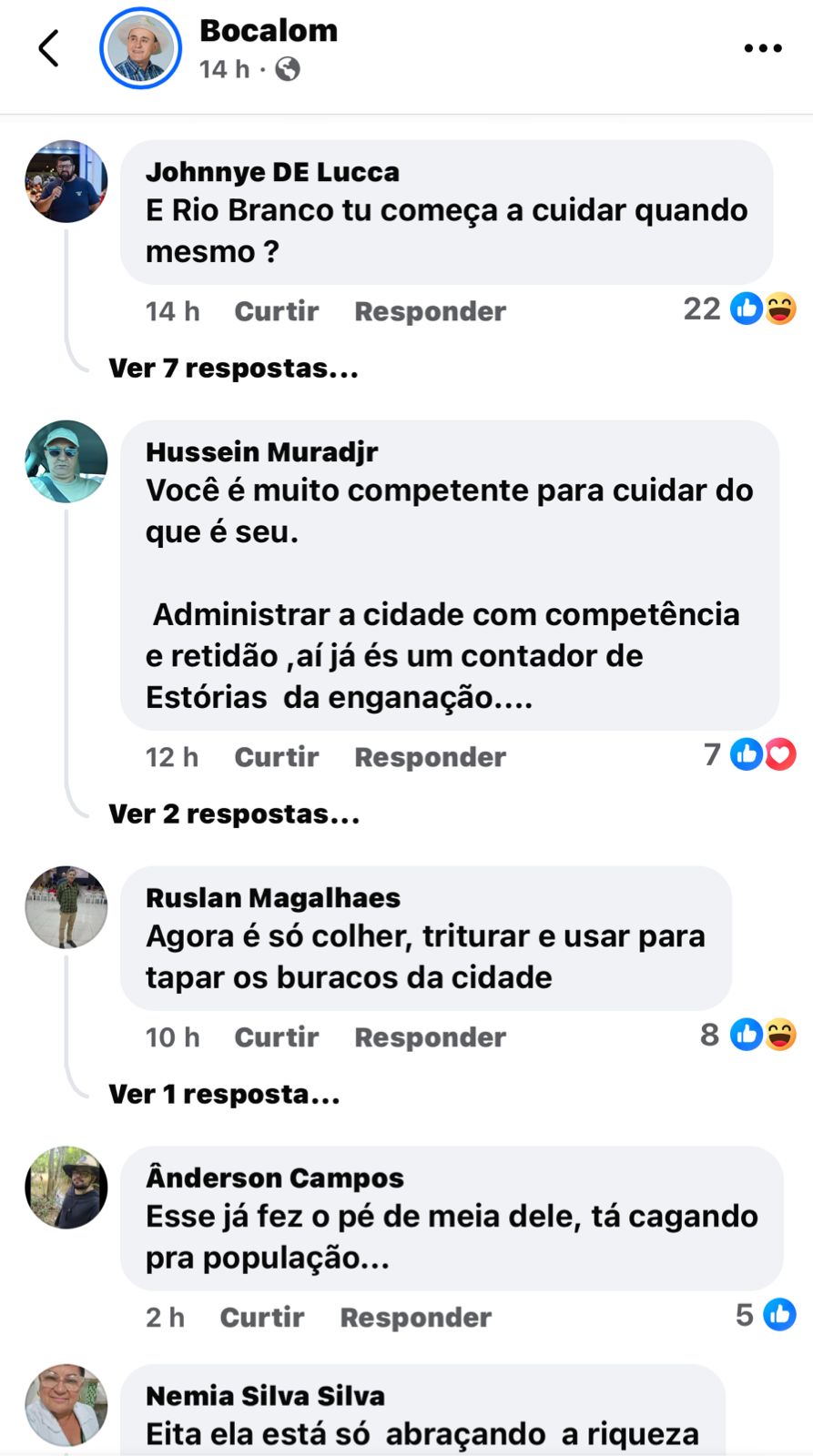Viewport: 813px width, 1456px height.
Task: Like Ânderson Campos's comment with Curtir
Action: pyautogui.click(x=261, y=1318)
